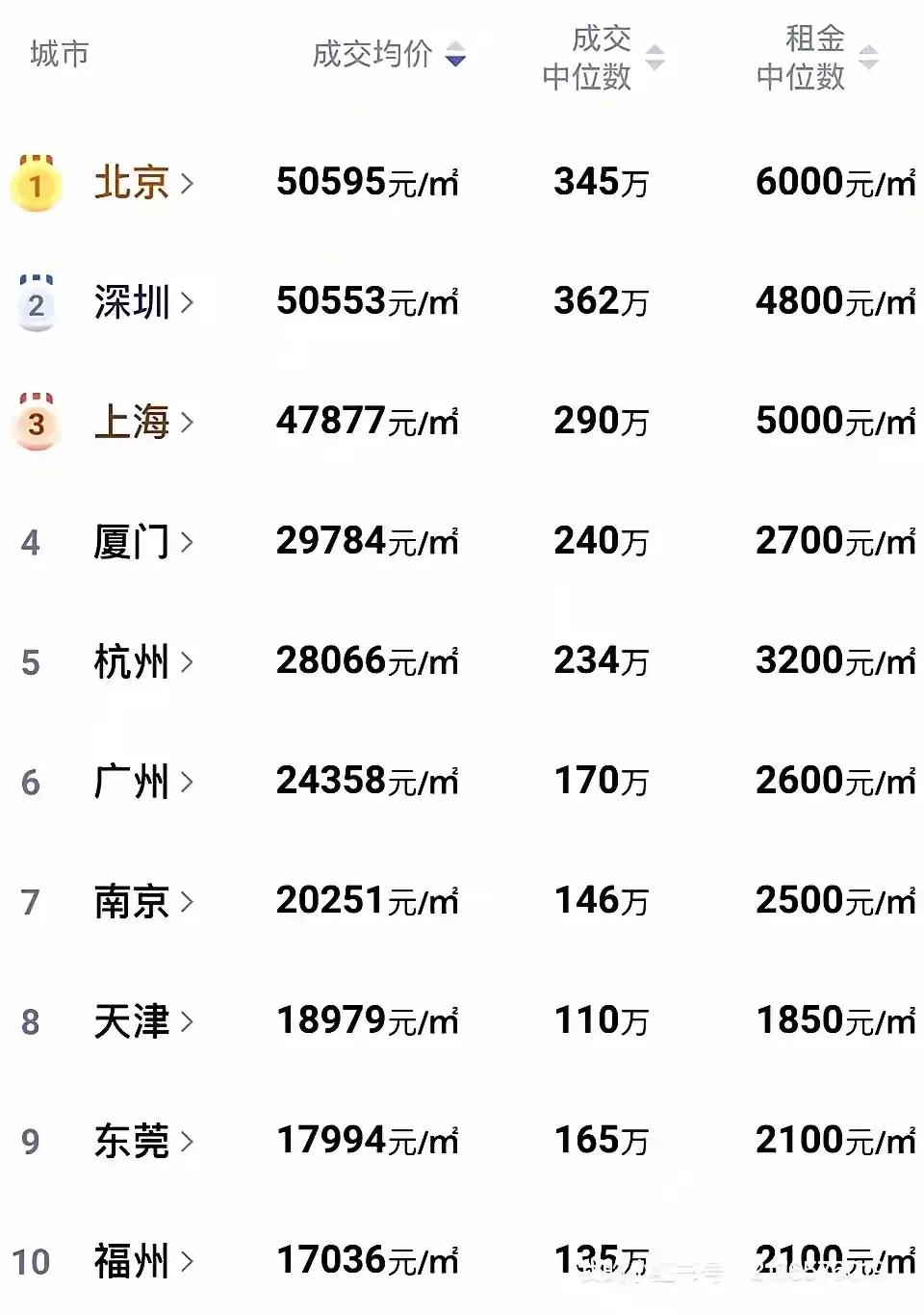Select the 城市 column header
Viewport: 924px width, 1315px height.
pos(60,55)
